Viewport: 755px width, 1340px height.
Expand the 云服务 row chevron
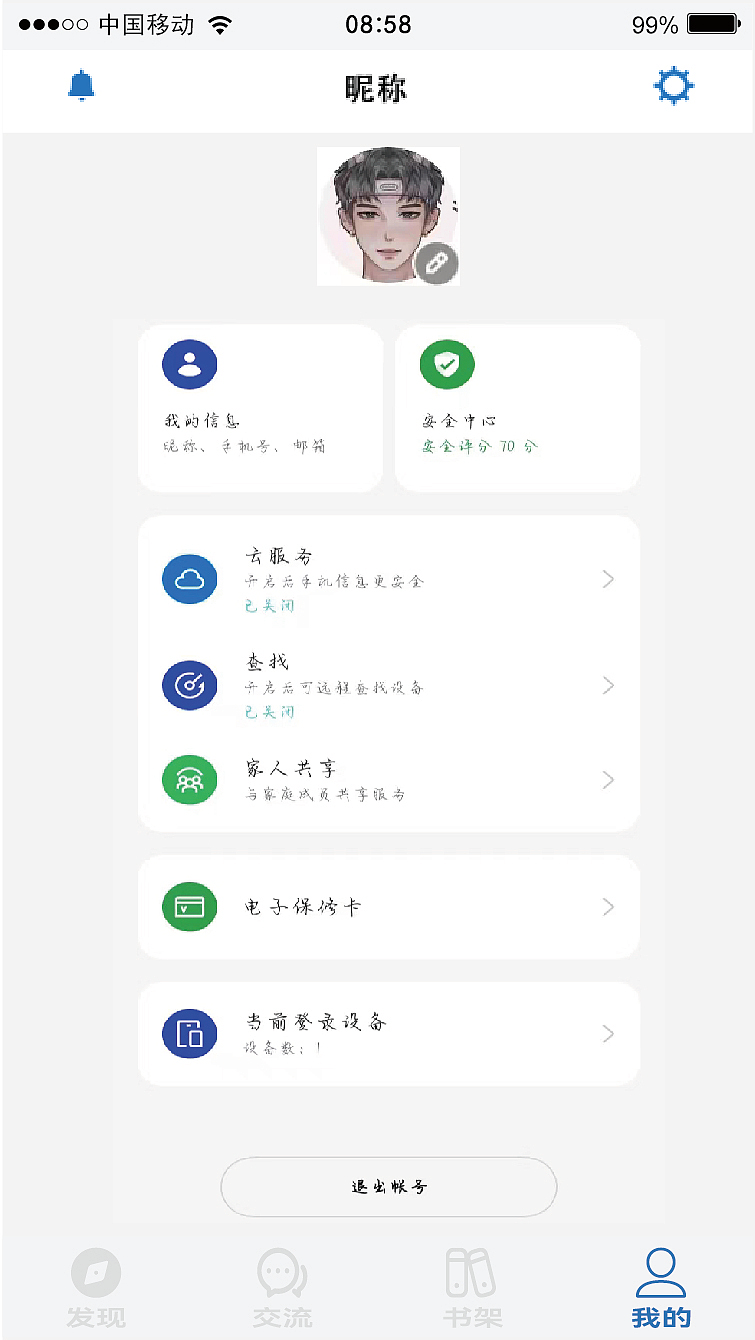[608, 579]
